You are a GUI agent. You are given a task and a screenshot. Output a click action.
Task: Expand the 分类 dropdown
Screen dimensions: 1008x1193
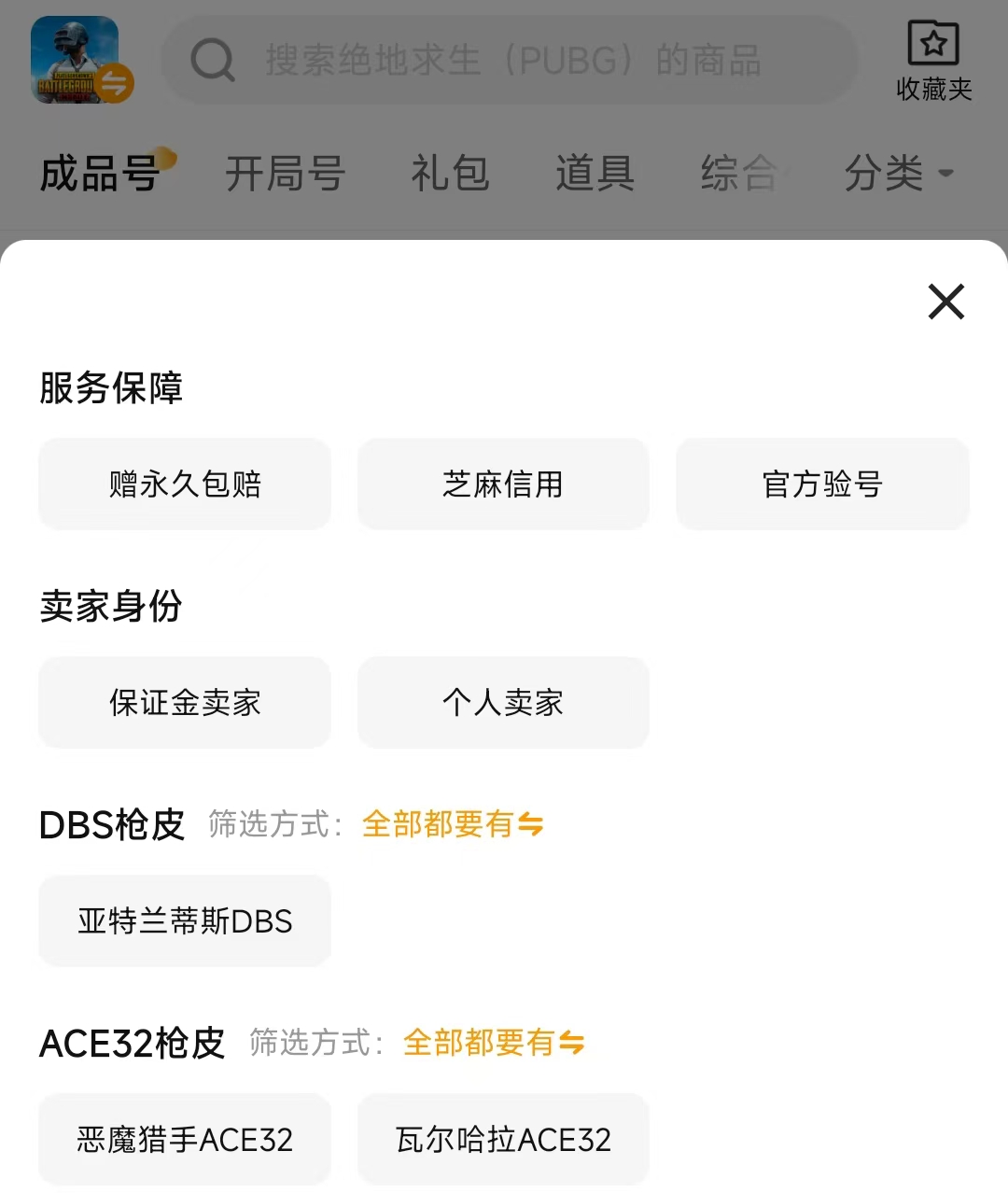tap(898, 174)
